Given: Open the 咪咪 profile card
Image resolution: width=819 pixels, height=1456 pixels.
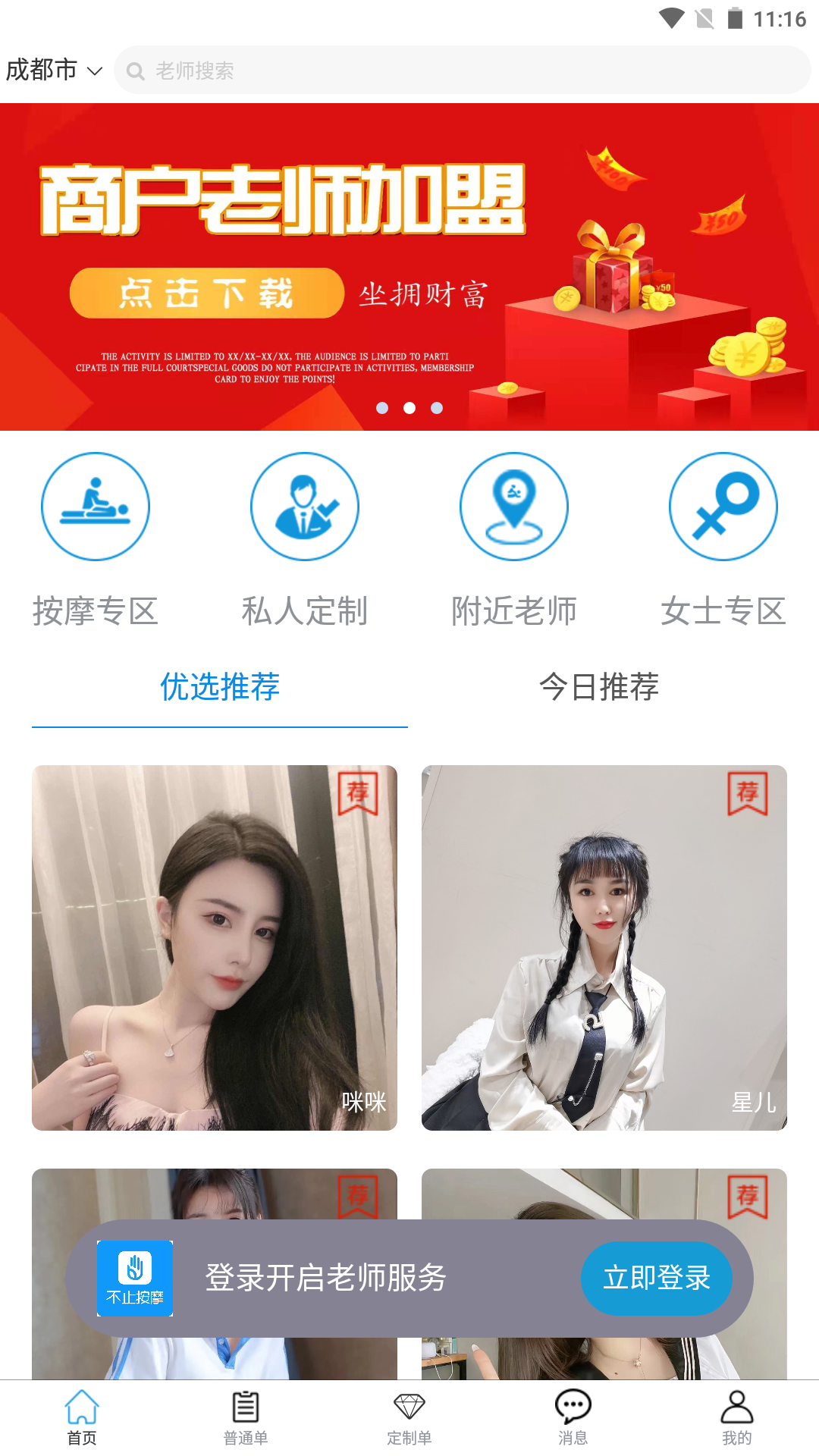Looking at the screenshot, I should point(215,948).
